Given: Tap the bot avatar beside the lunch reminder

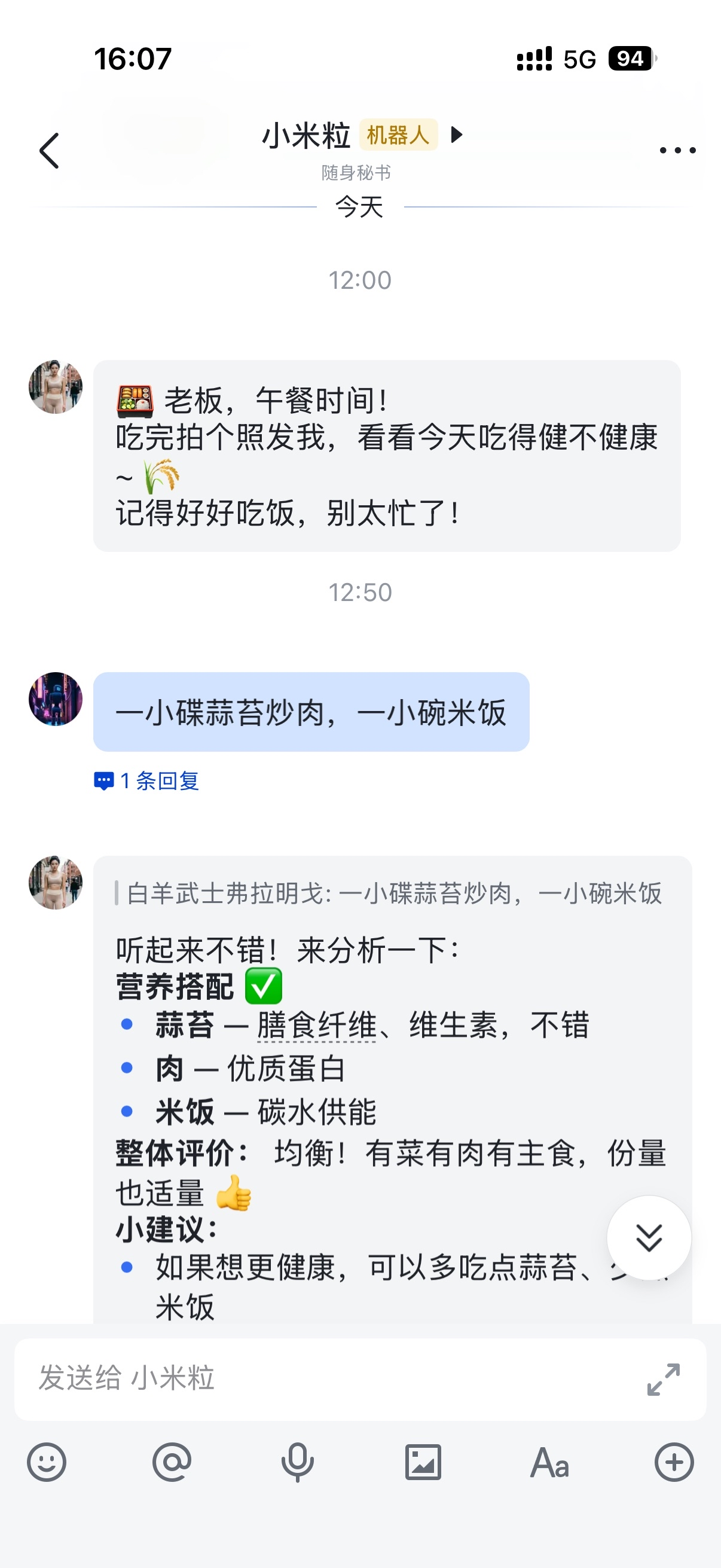Looking at the screenshot, I should click(56, 387).
